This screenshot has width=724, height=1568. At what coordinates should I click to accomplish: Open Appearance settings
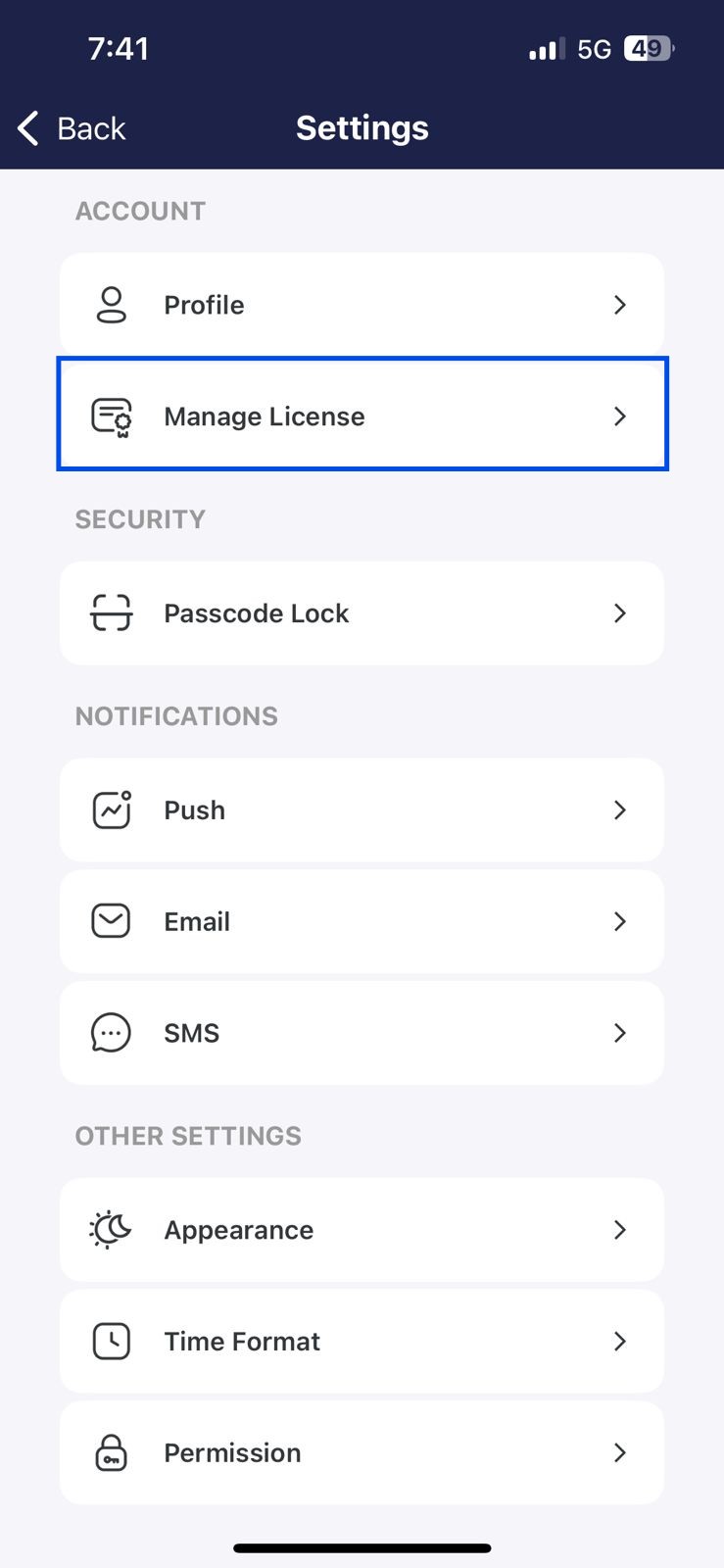362,1230
